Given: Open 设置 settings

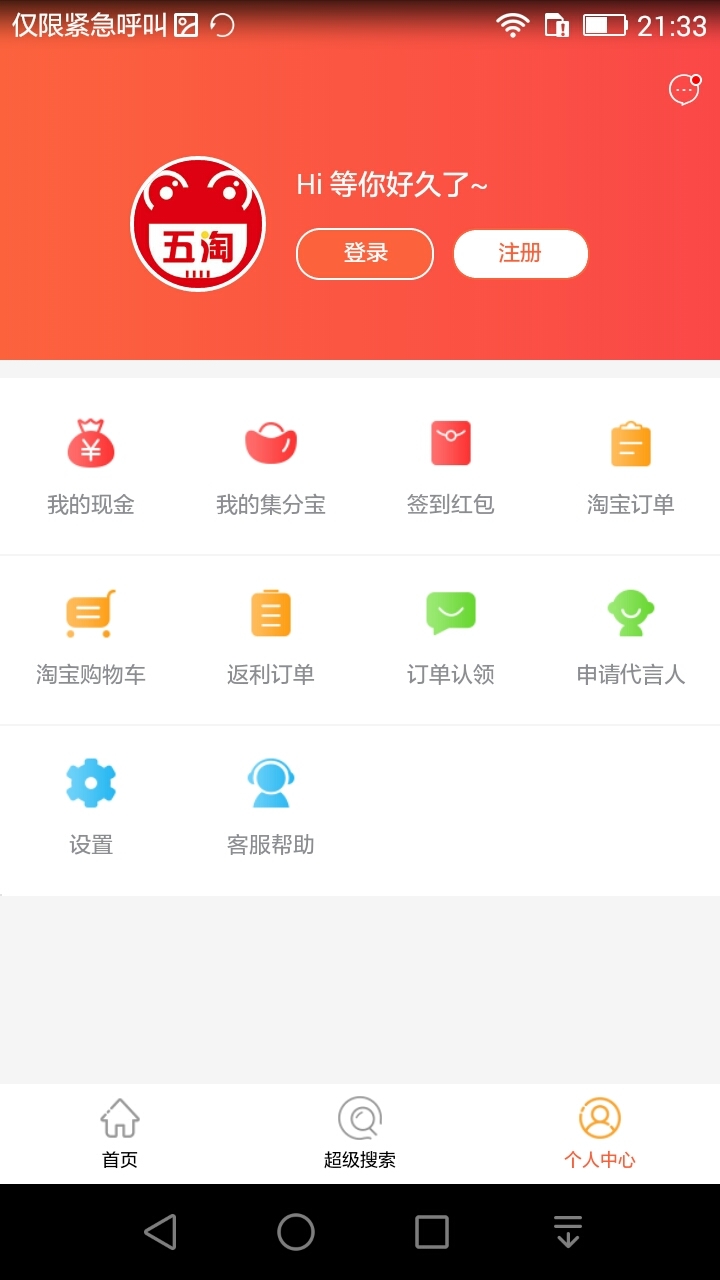Looking at the screenshot, I should (x=91, y=806).
